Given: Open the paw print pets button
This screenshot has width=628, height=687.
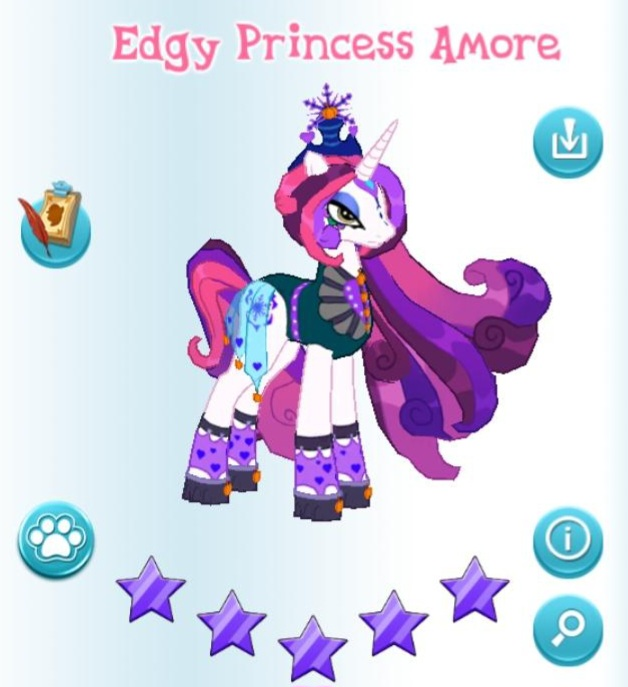Looking at the screenshot, I should 55,540.
